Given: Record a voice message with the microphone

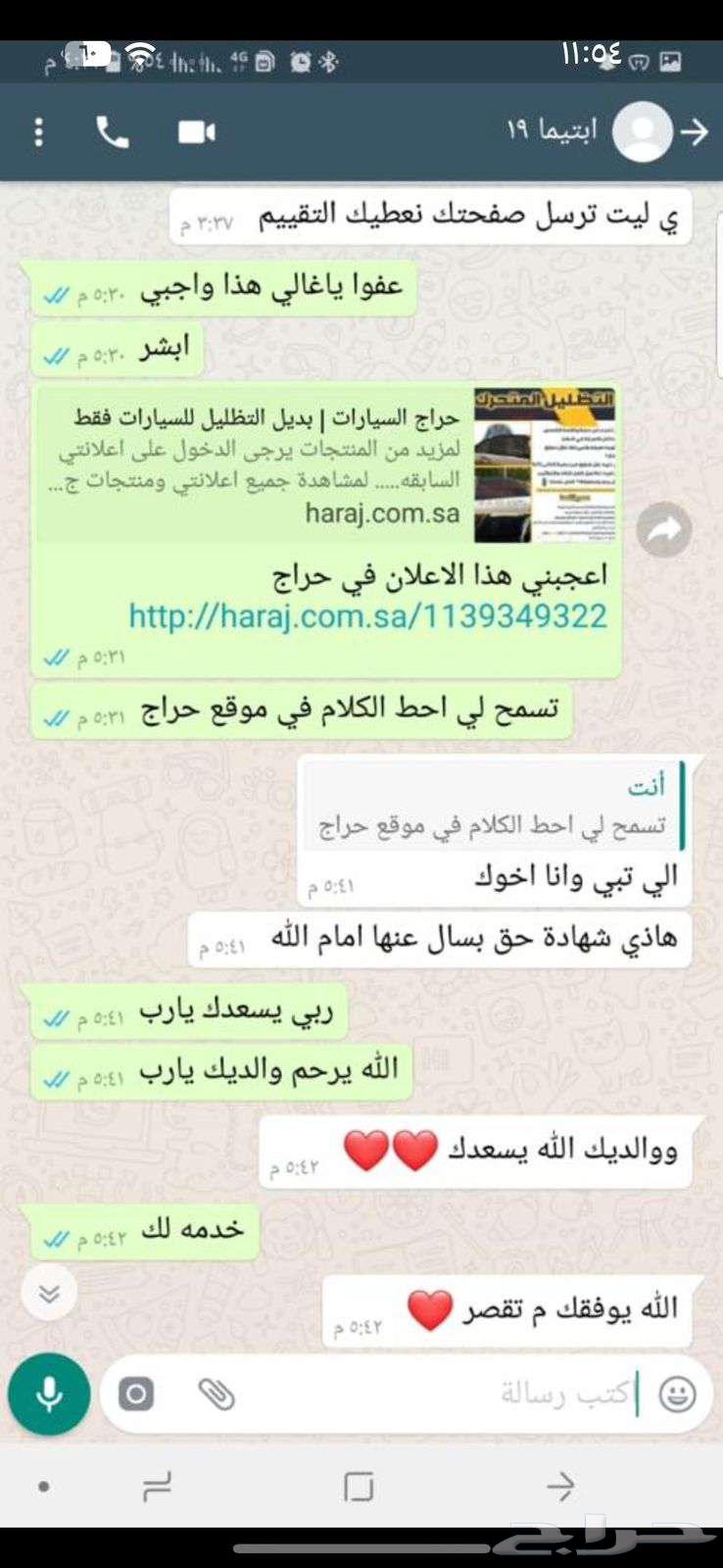Looking at the screenshot, I should [49, 1394].
